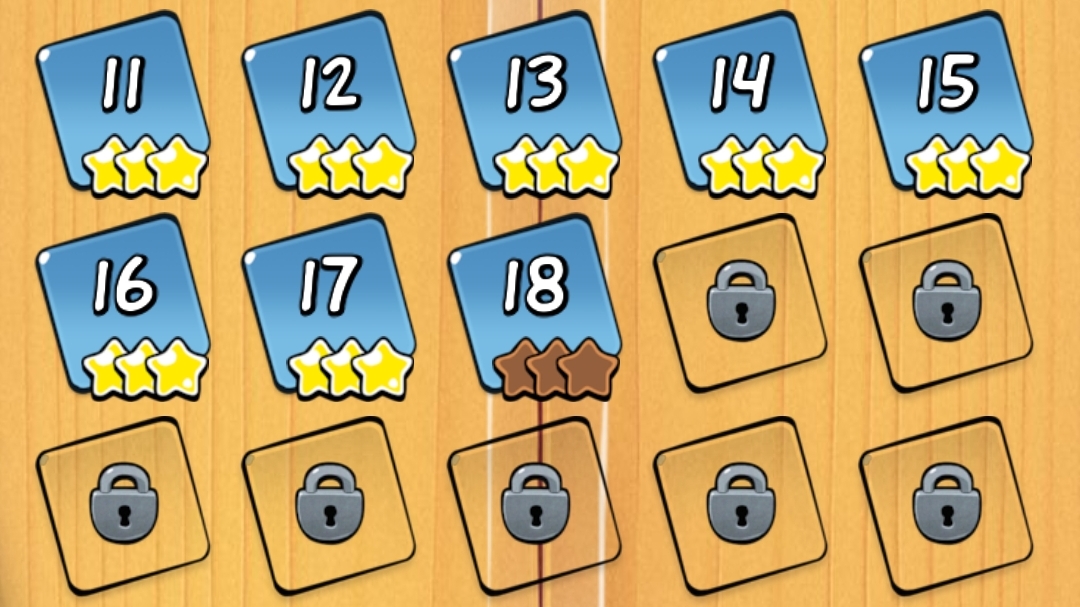This screenshot has width=1080, height=607.
Task: Replay level 16
Action: tap(122, 303)
